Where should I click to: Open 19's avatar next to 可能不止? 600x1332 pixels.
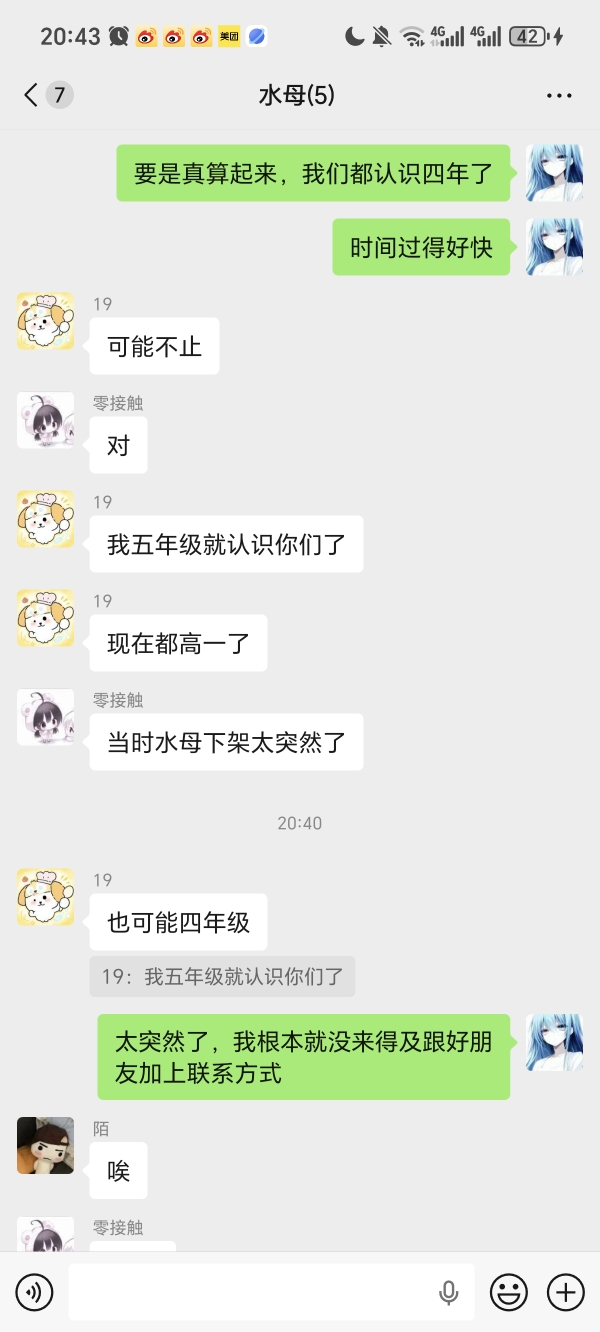[x=46, y=321]
